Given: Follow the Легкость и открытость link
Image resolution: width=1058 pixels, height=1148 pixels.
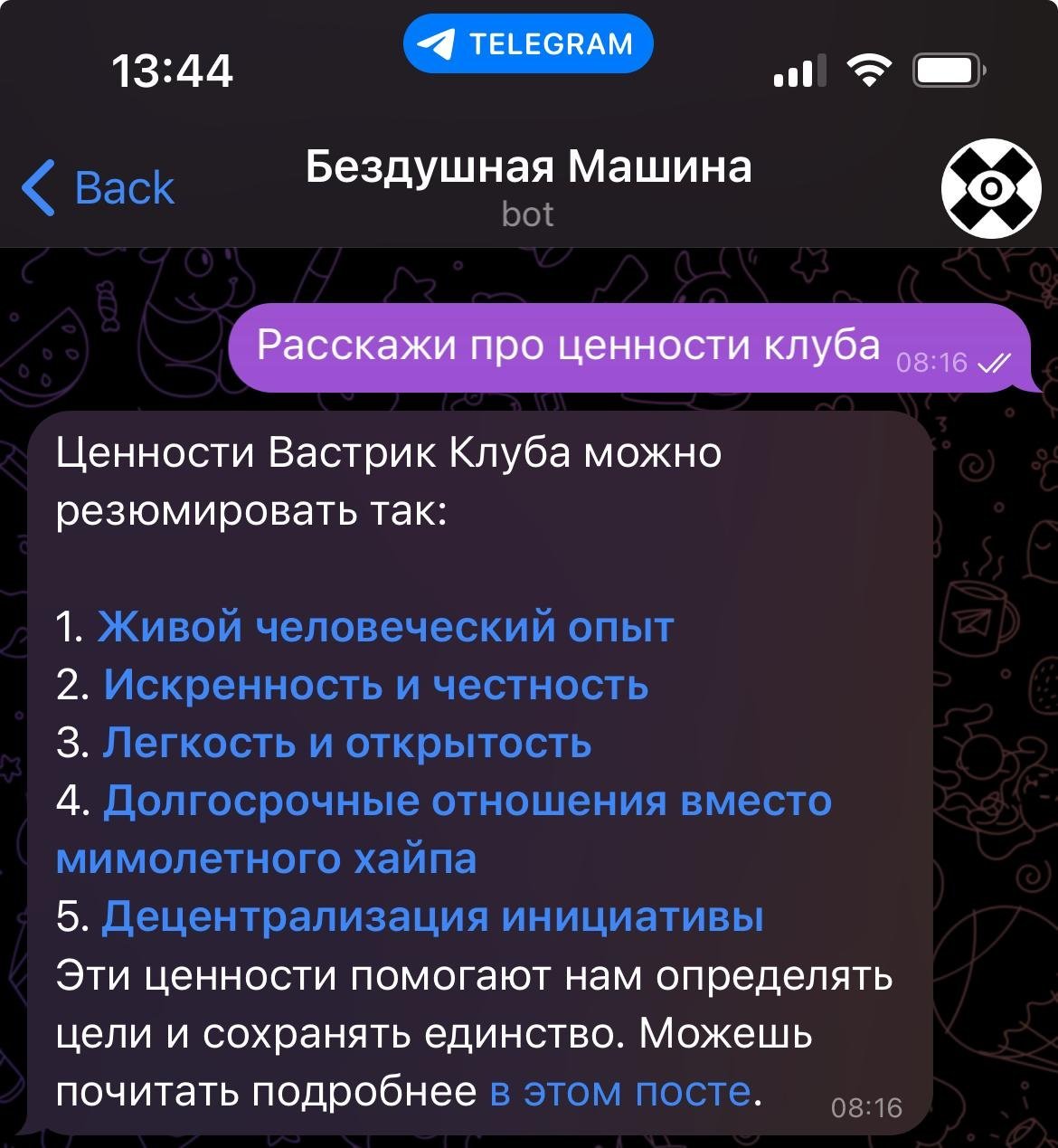Looking at the screenshot, I should [x=346, y=743].
